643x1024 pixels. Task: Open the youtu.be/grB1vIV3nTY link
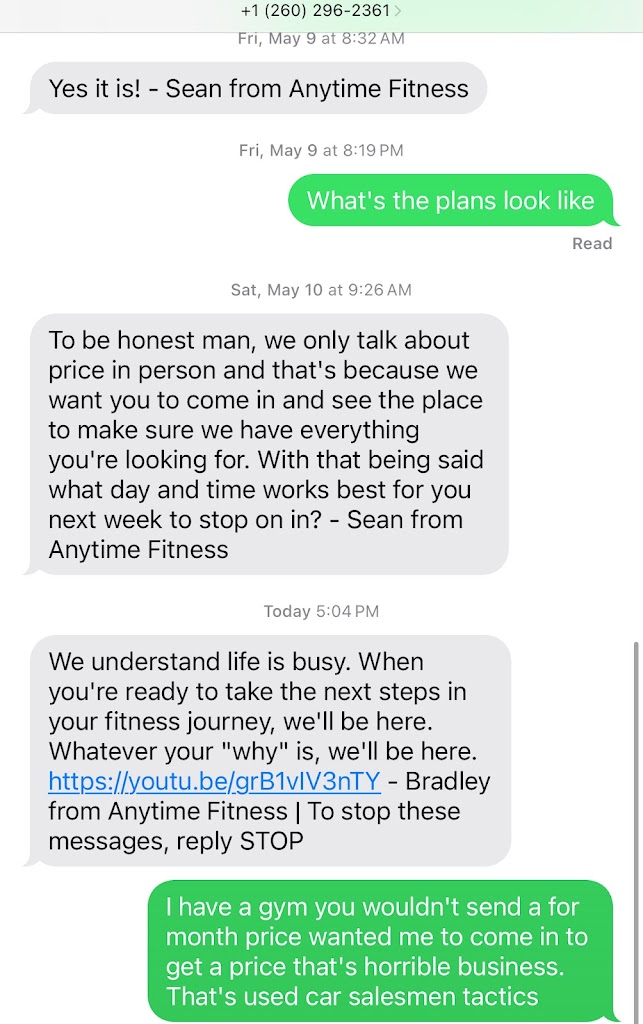[x=214, y=781]
